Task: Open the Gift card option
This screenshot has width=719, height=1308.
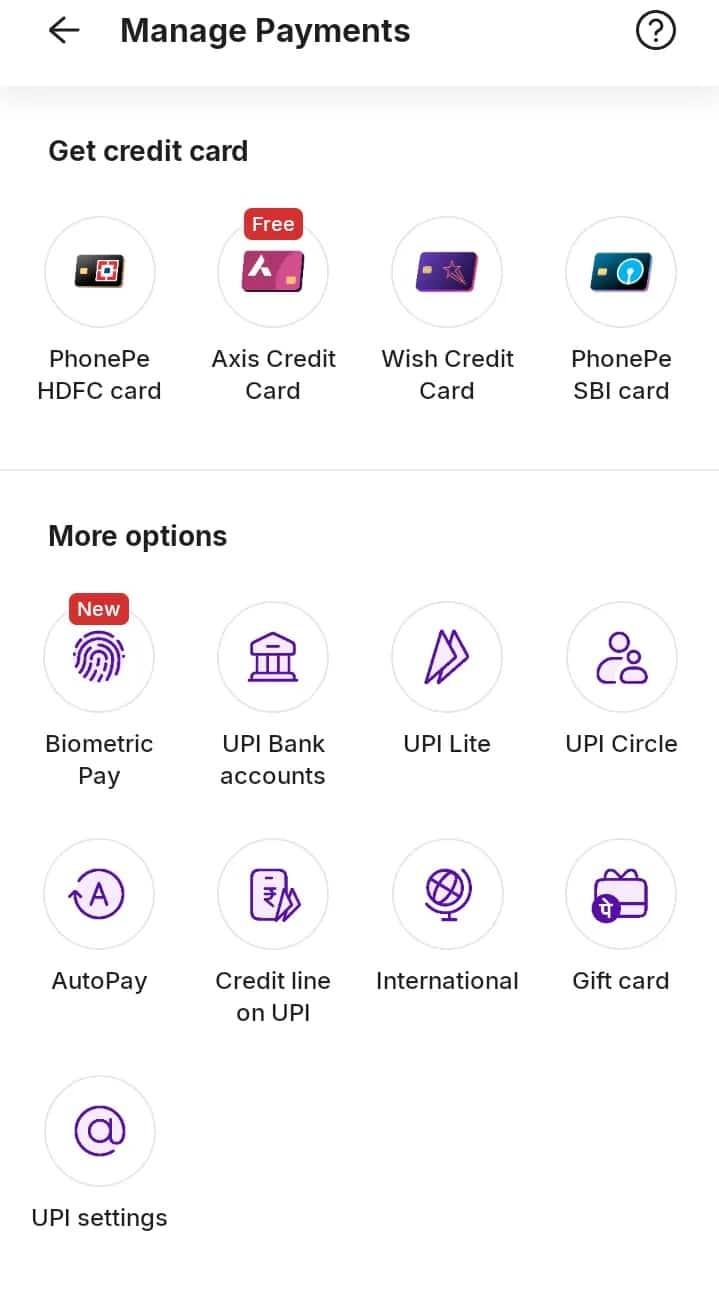Action: click(x=621, y=894)
